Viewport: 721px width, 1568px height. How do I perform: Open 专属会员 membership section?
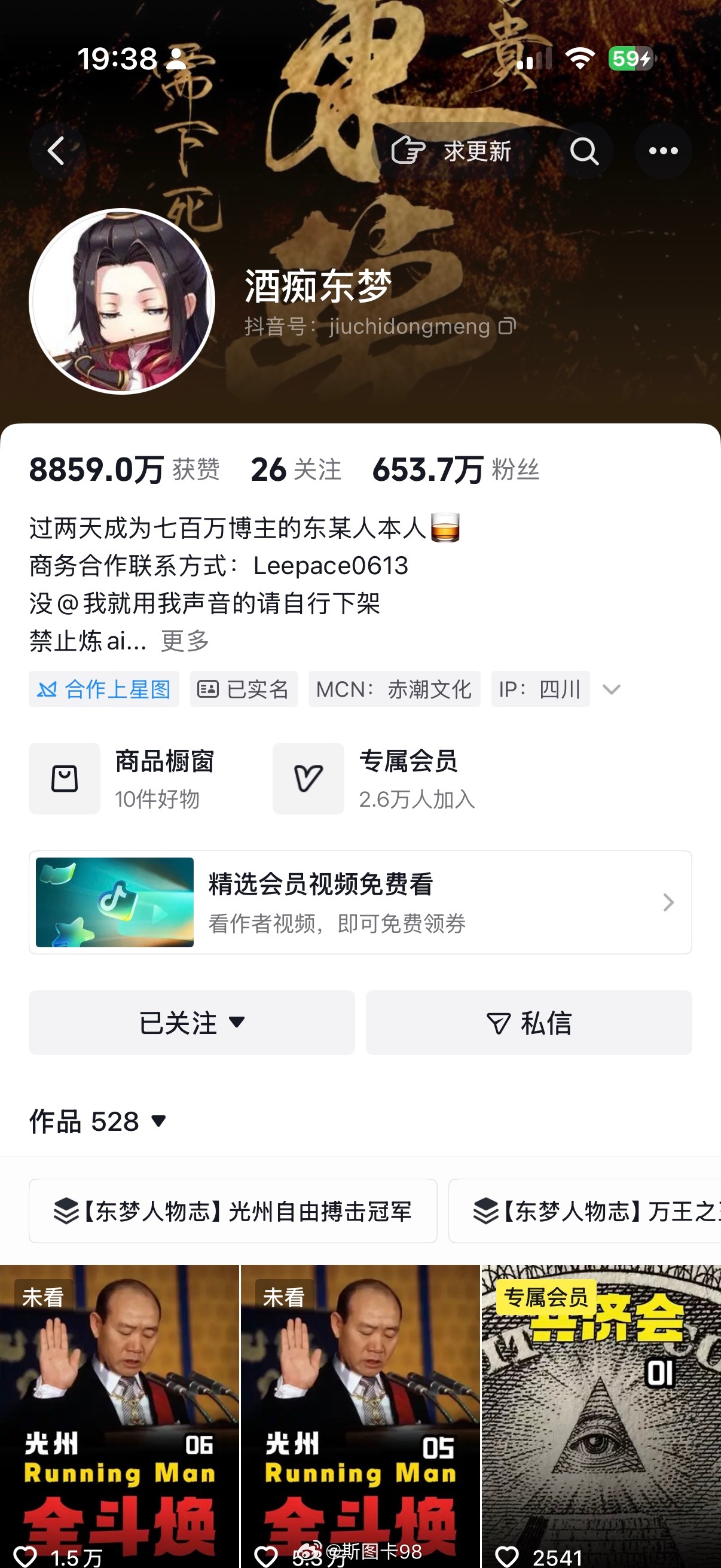(x=308, y=779)
